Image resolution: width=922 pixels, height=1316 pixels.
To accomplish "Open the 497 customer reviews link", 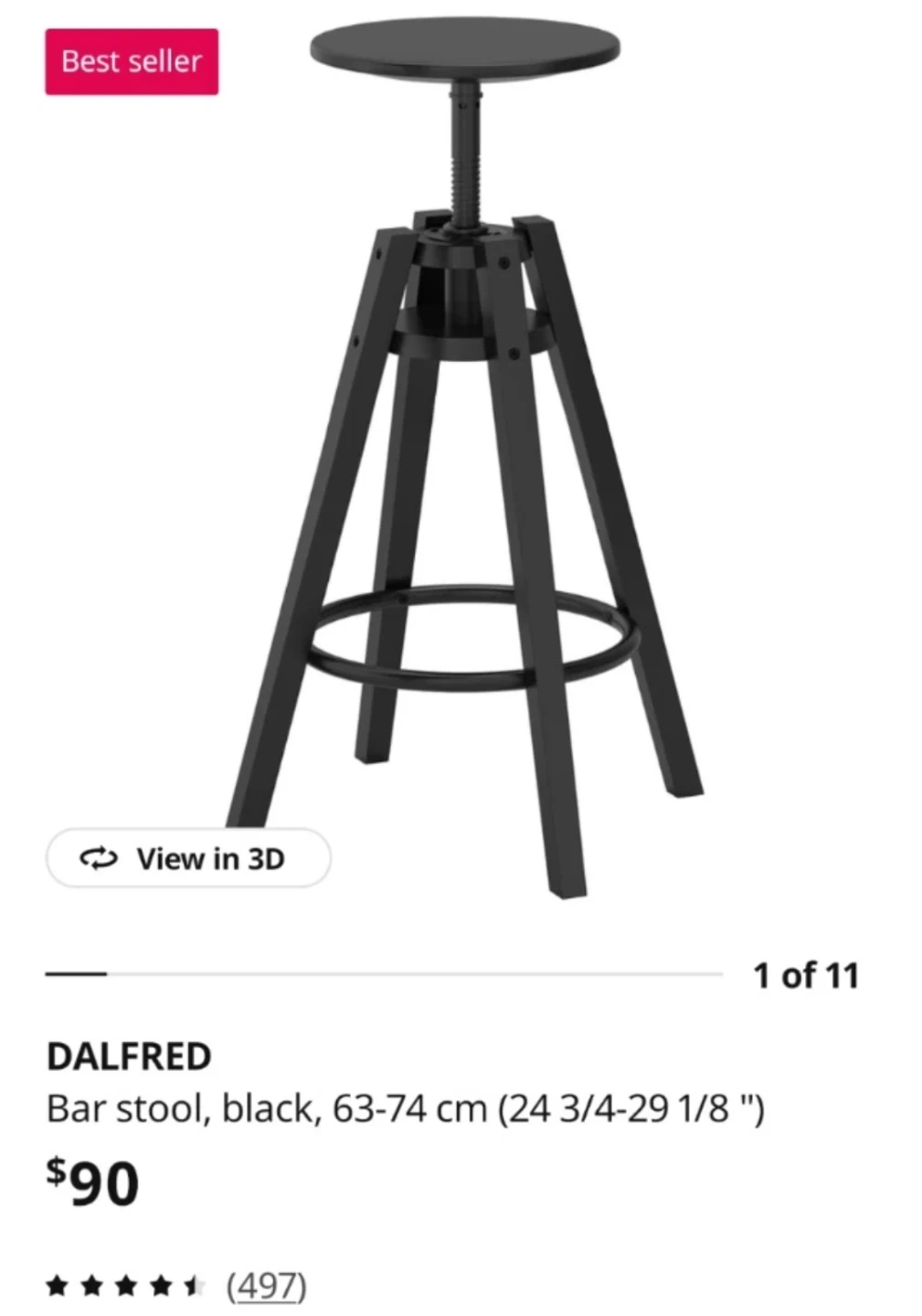I will (x=266, y=1286).
